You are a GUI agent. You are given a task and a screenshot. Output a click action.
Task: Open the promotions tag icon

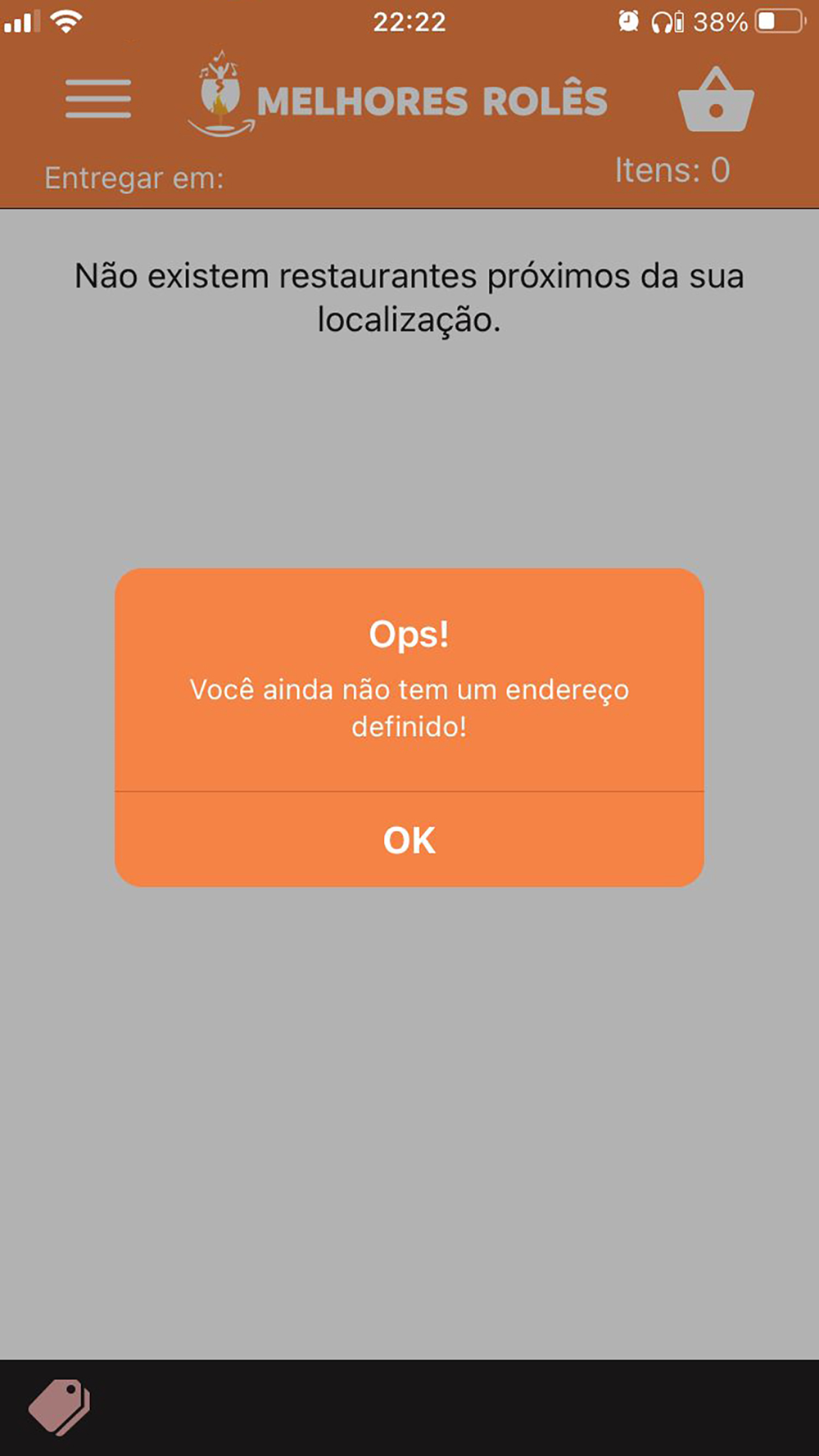click(60, 1407)
